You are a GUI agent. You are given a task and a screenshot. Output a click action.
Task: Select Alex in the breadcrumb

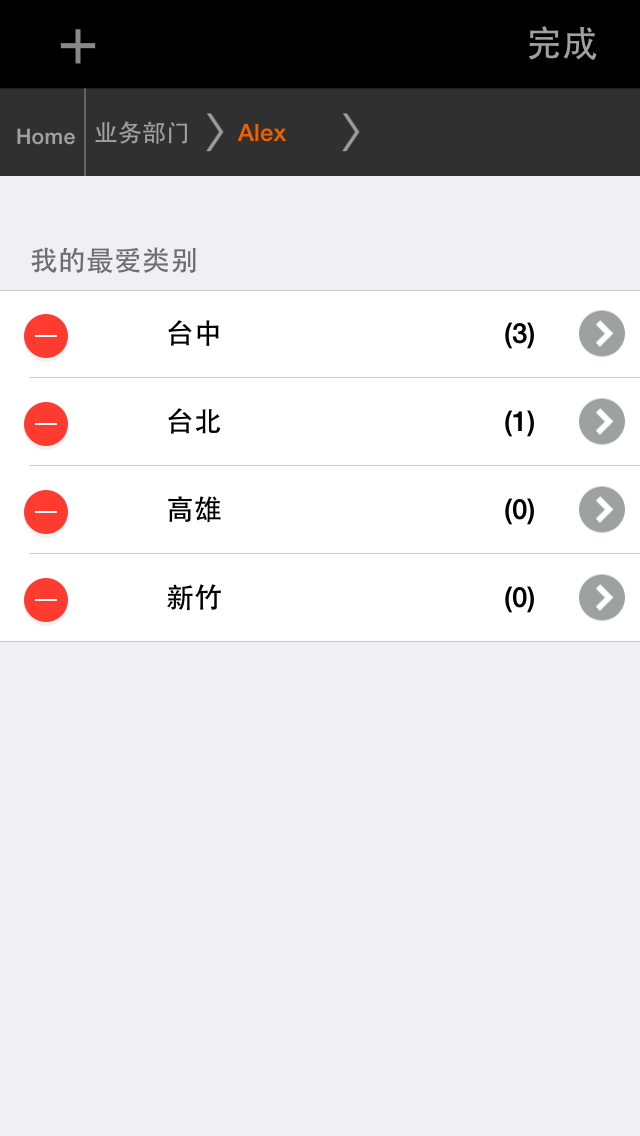point(262,133)
